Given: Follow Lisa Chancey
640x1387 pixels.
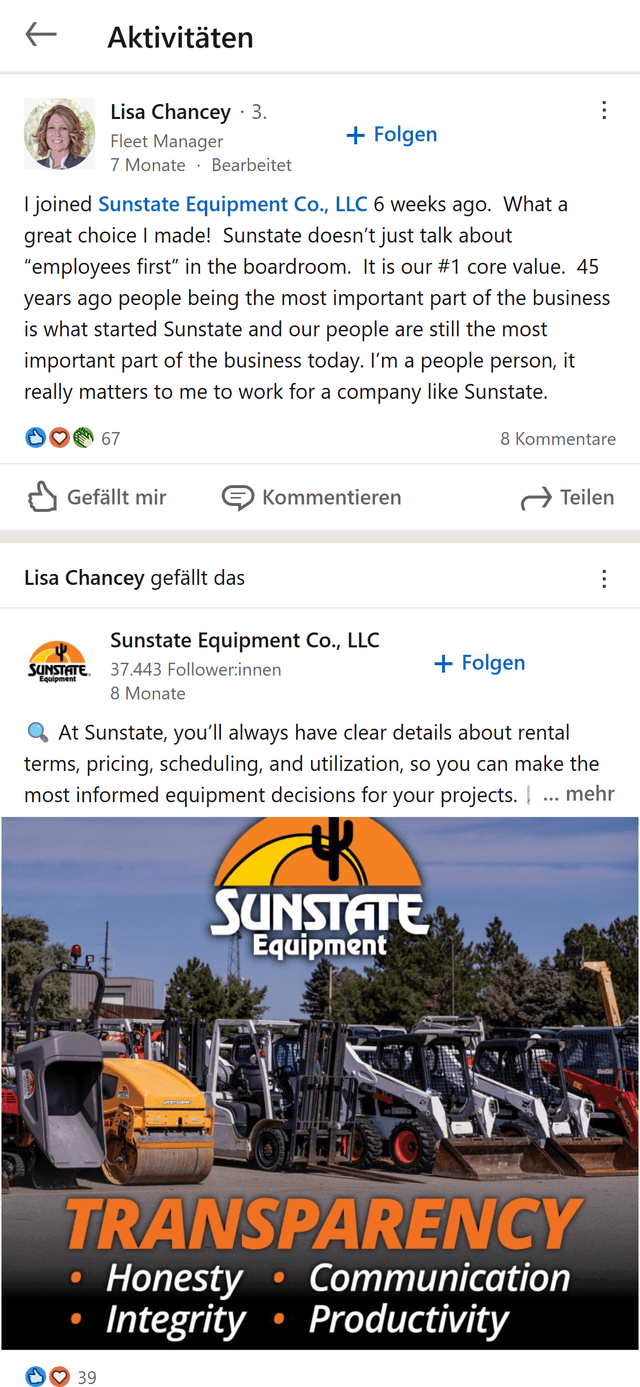Looking at the screenshot, I should (x=391, y=135).
